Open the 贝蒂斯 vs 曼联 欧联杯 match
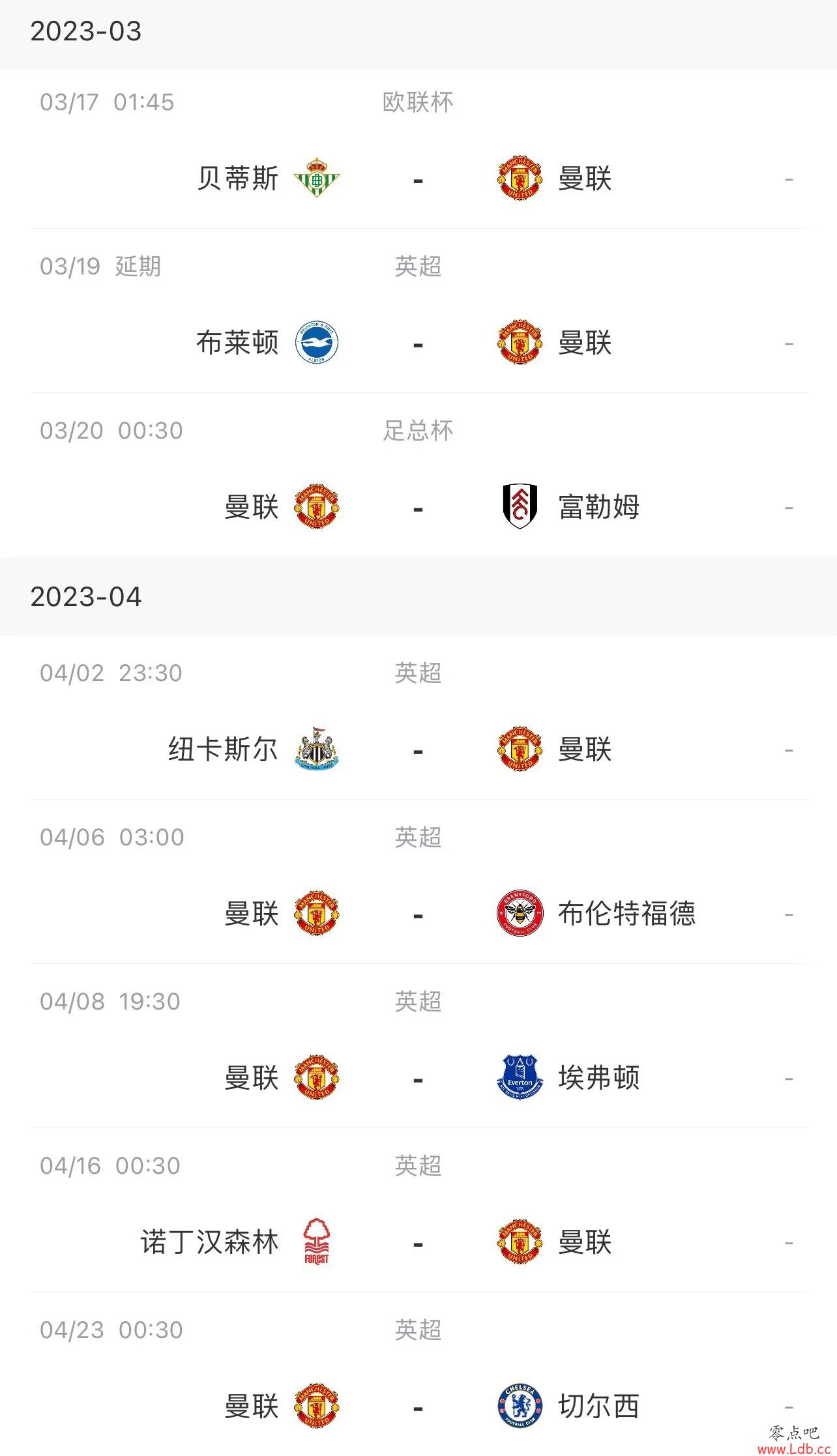The image size is (837, 1456). coord(419,149)
